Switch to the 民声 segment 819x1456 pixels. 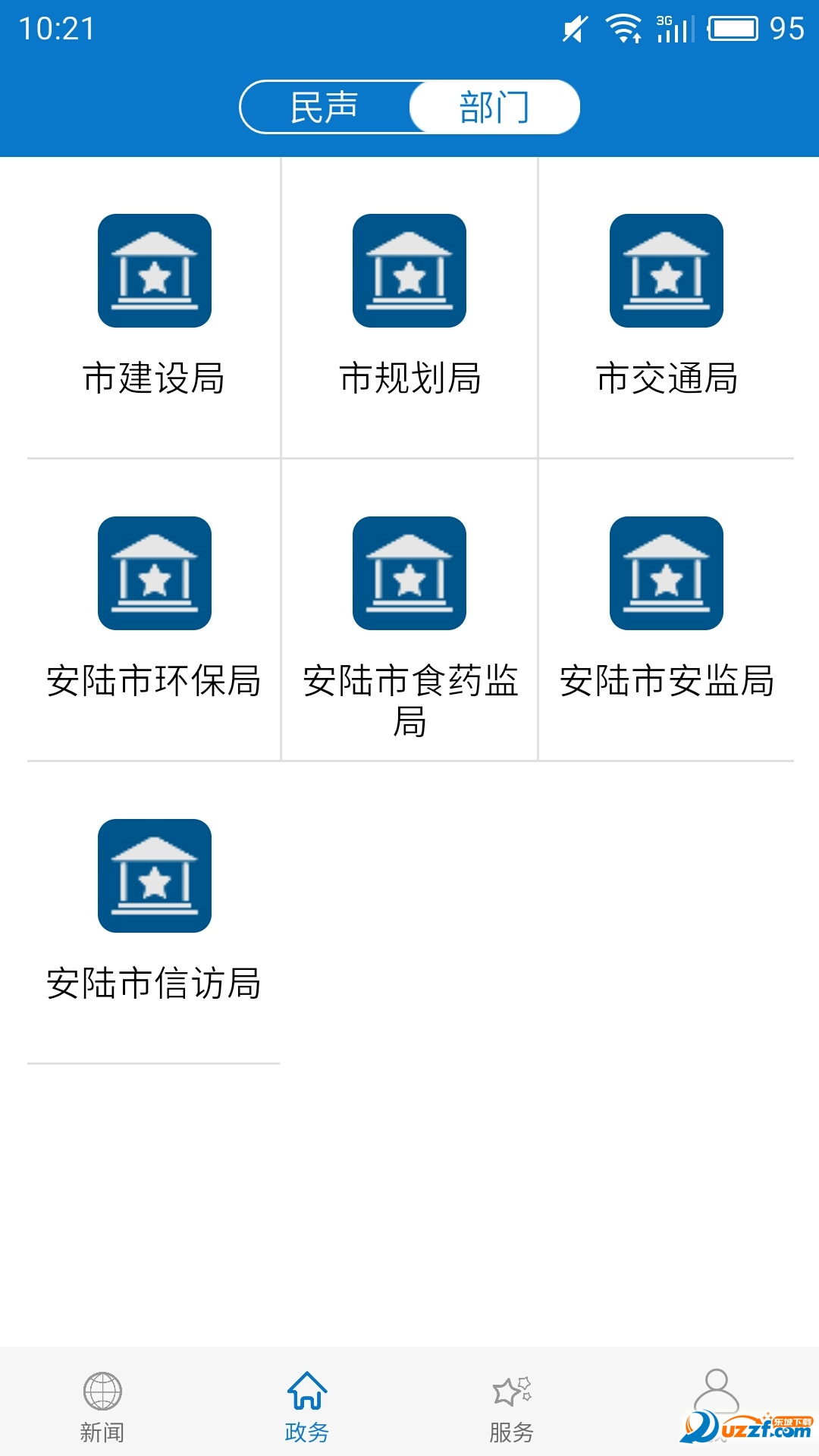[x=325, y=107]
